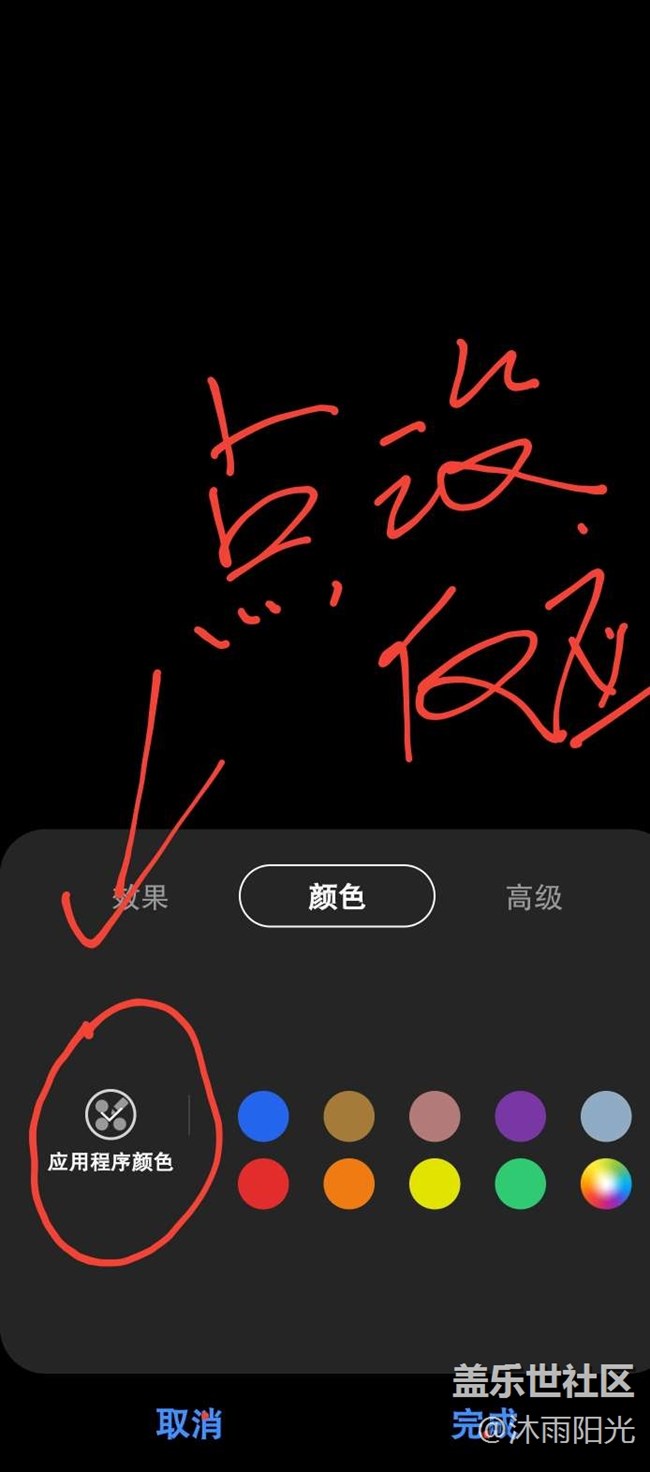This screenshot has width=650, height=1472.
Task: Select the dusty pink color swatch
Action: click(435, 1116)
